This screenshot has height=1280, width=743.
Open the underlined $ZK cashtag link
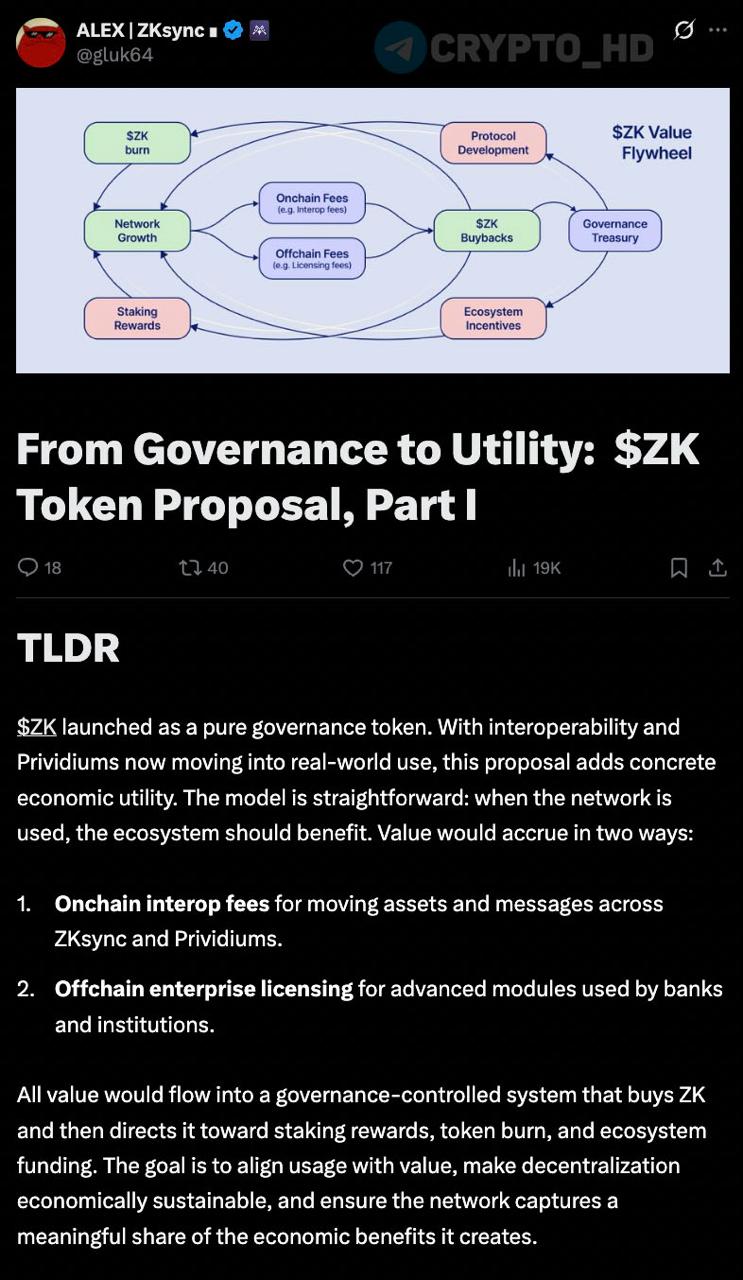36,727
